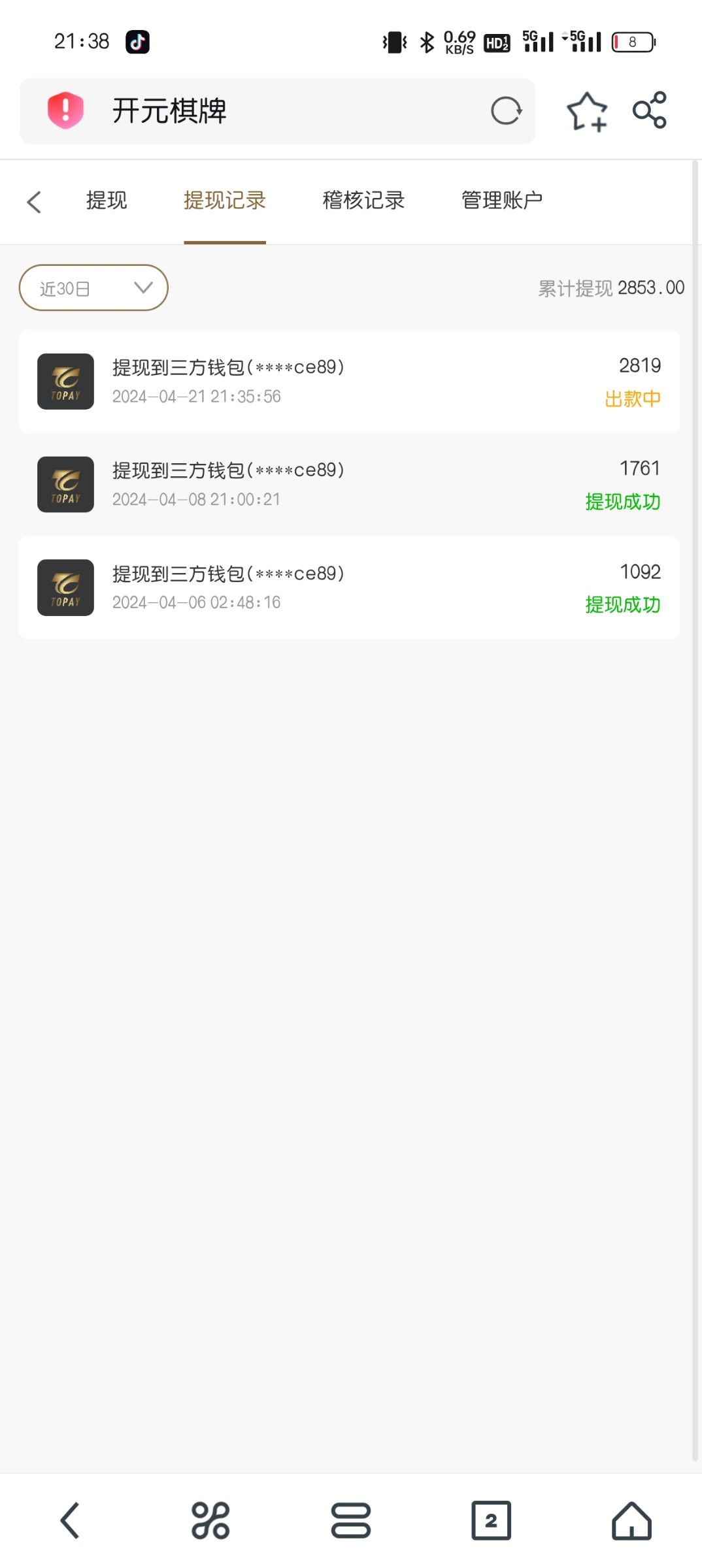Tap the 出款中 status label

point(632,398)
